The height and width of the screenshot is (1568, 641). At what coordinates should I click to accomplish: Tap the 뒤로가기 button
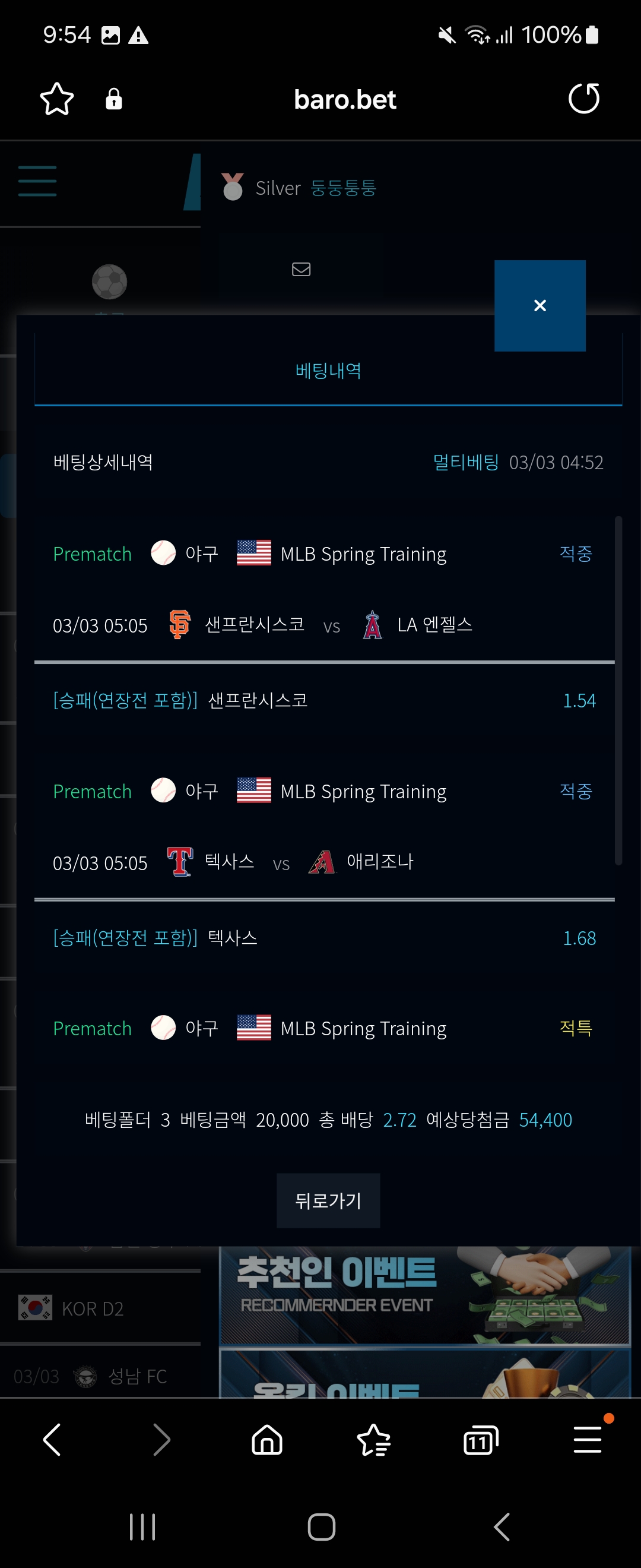point(328,1200)
